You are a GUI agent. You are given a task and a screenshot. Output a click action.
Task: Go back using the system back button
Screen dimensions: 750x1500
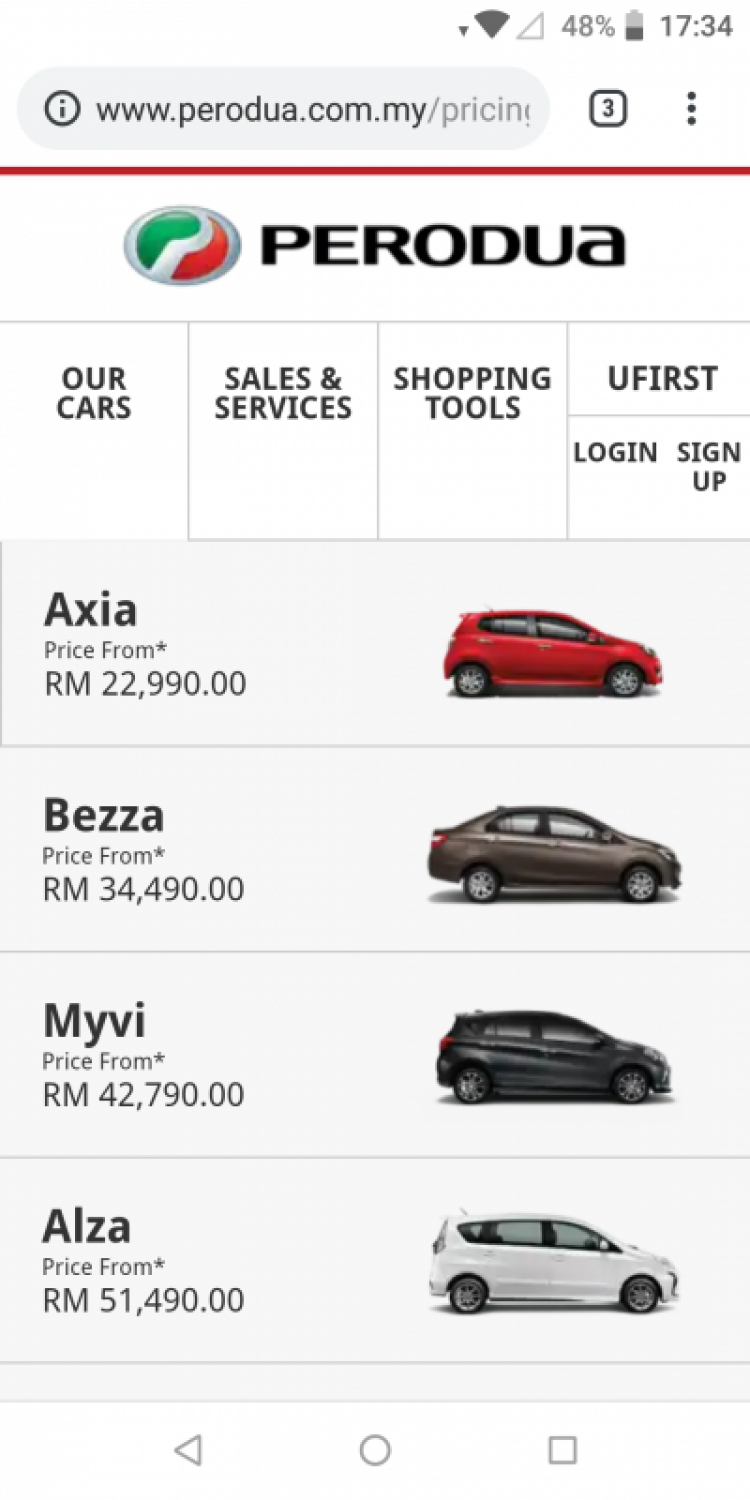point(187,1449)
